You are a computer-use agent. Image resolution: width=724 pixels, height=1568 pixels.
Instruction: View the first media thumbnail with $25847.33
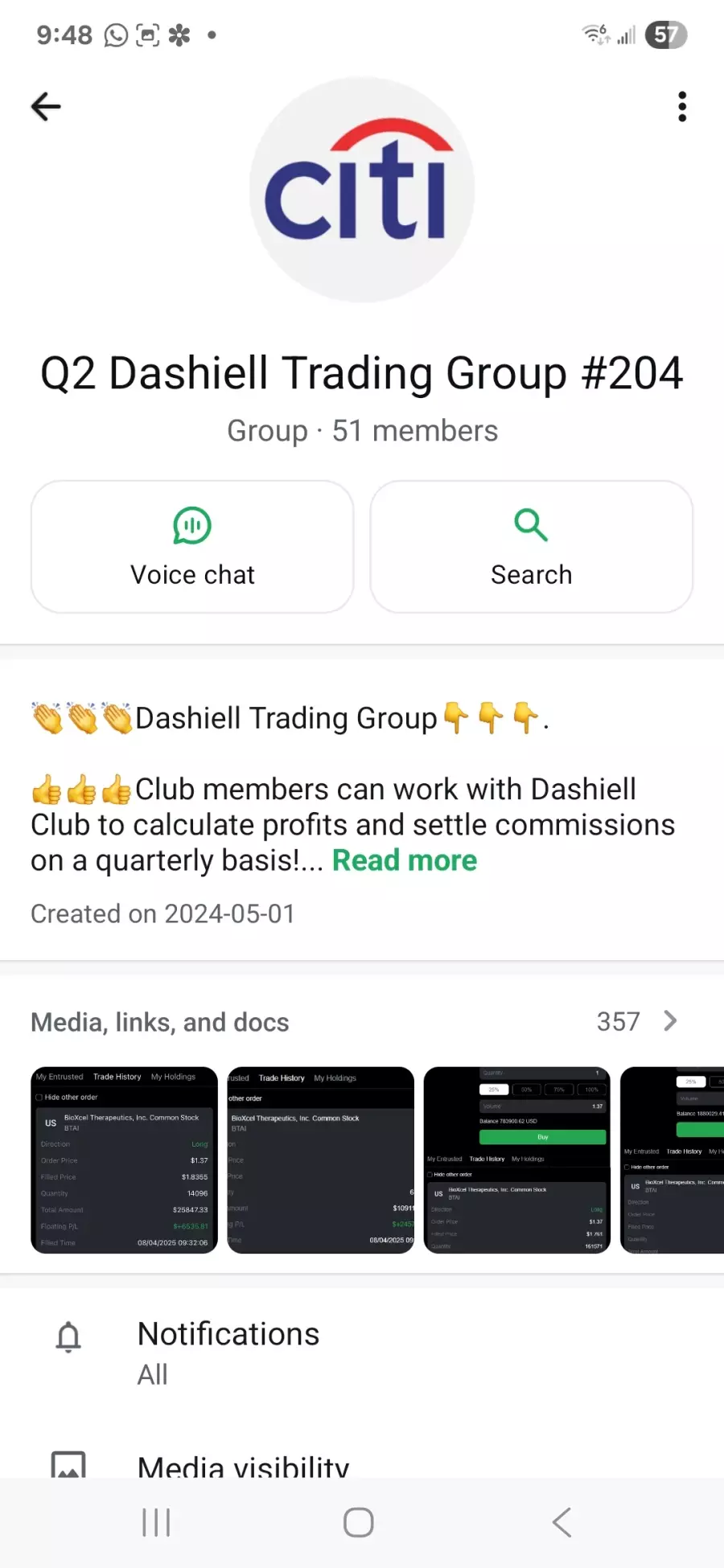(124, 1160)
